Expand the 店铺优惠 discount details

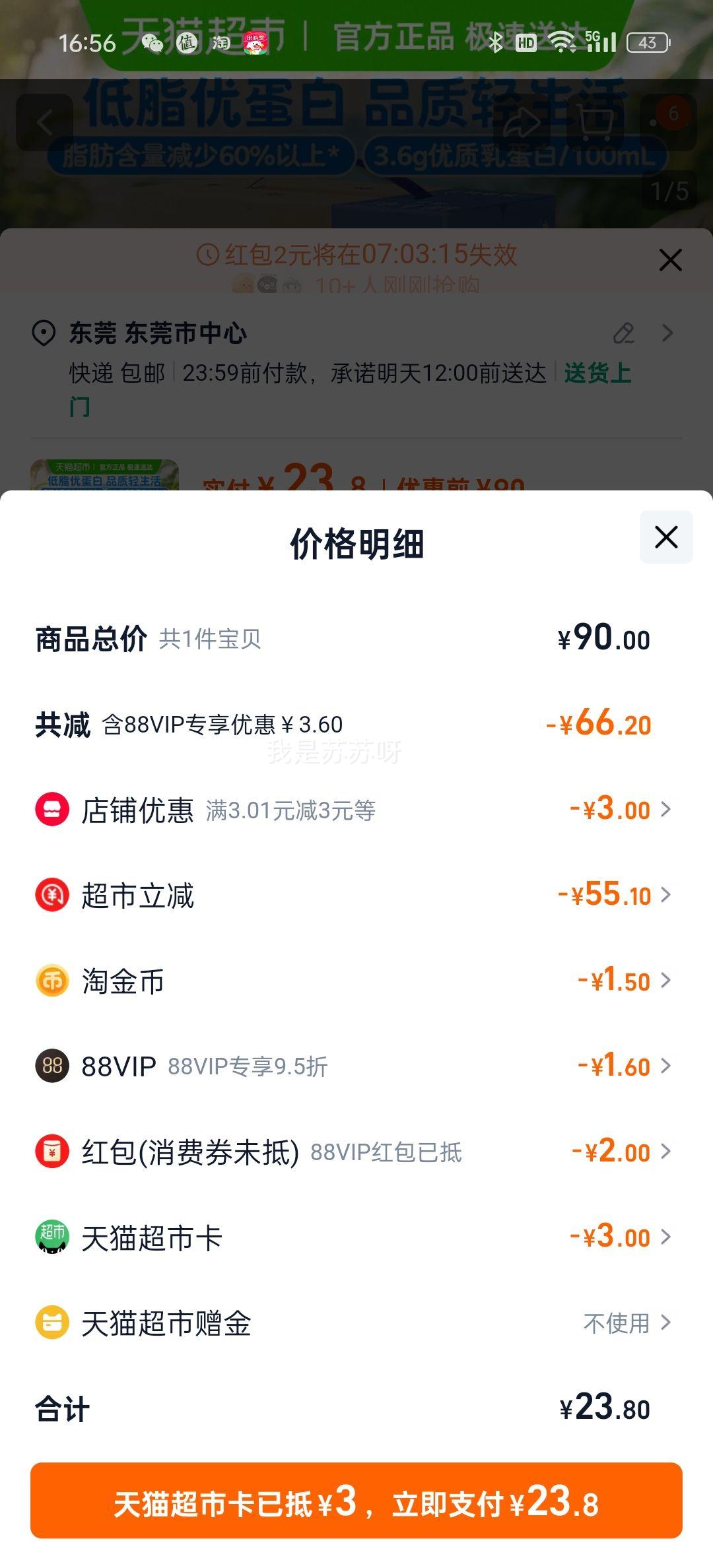[667, 809]
